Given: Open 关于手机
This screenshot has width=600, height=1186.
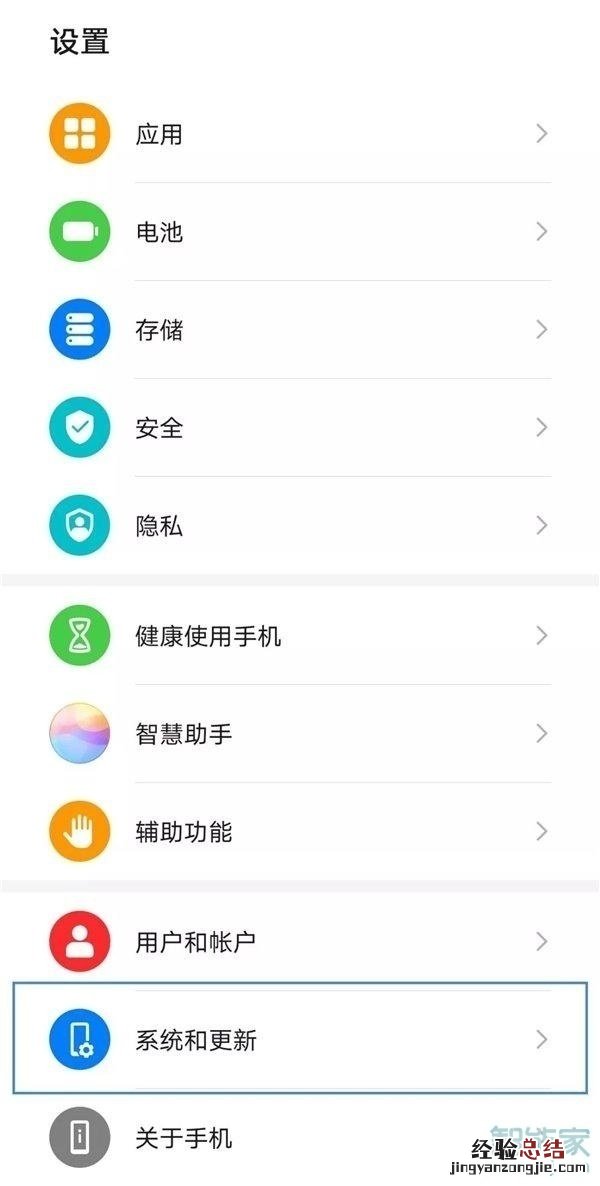Looking at the screenshot, I should [300, 1138].
